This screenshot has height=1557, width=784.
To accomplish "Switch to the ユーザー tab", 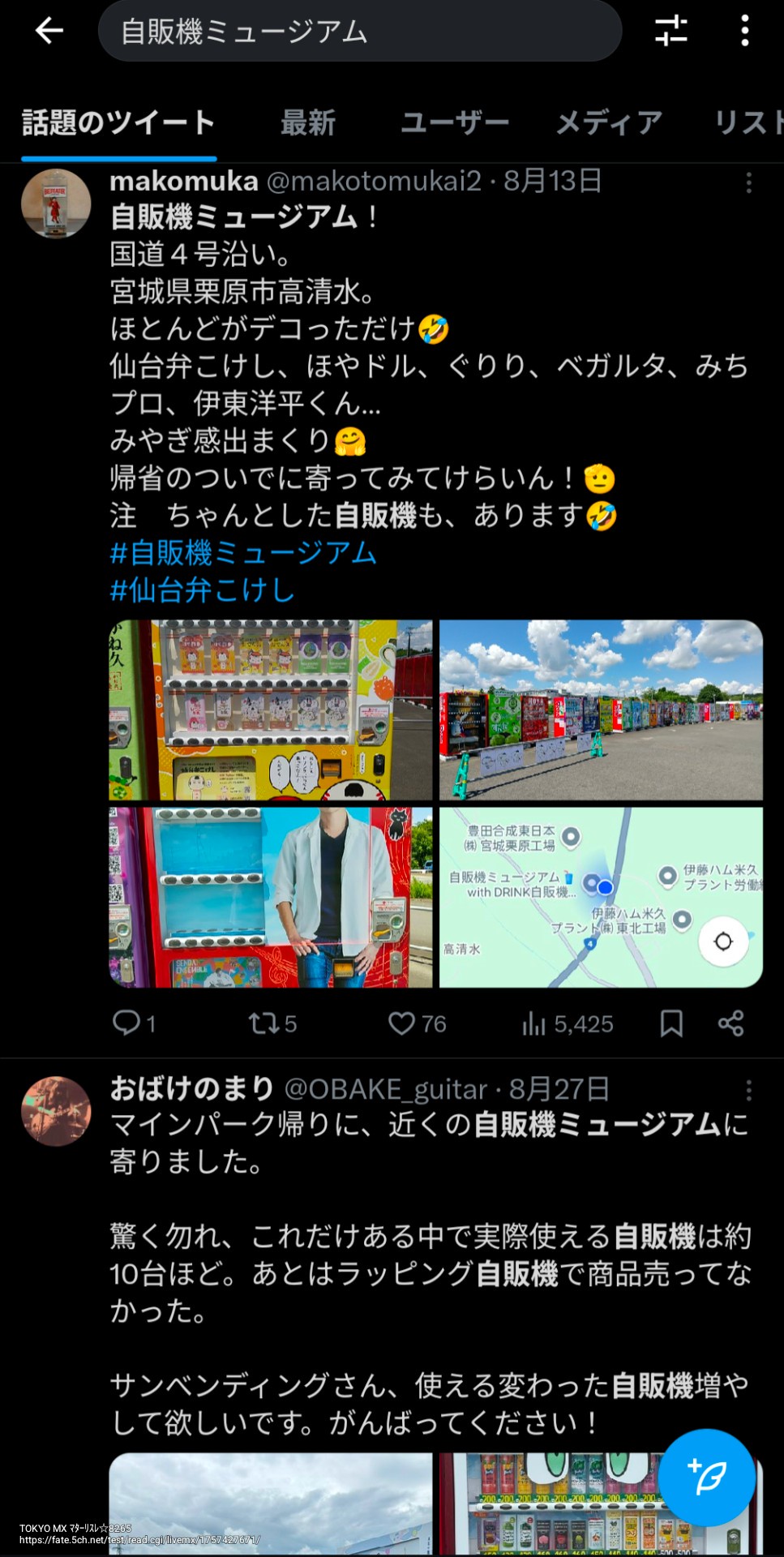I will [x=455, y=123].
